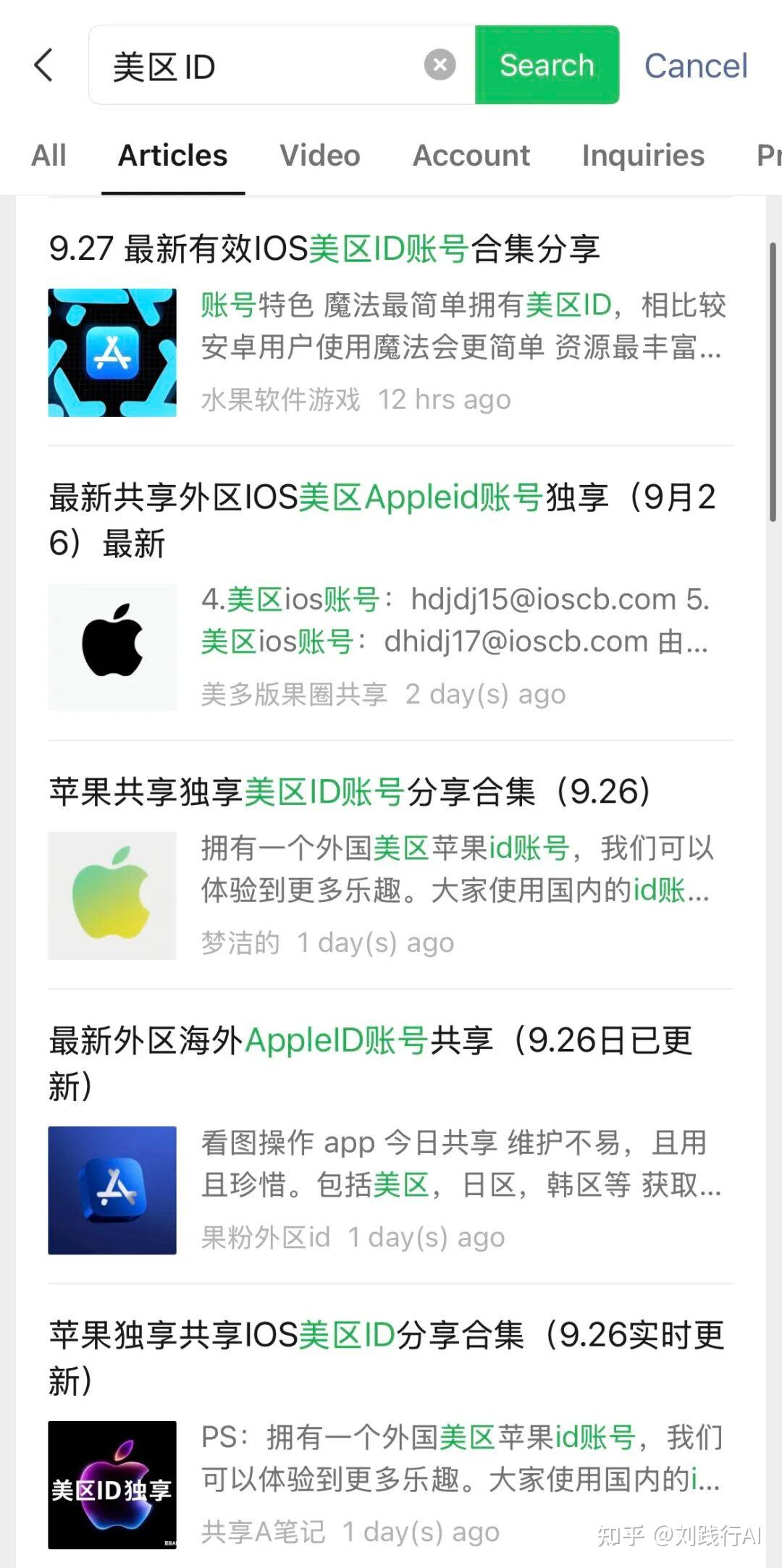The width and height of the screenshot is (782, 1568).
Task: Switch to the Inquiries tab
Action: coord(643,155)
